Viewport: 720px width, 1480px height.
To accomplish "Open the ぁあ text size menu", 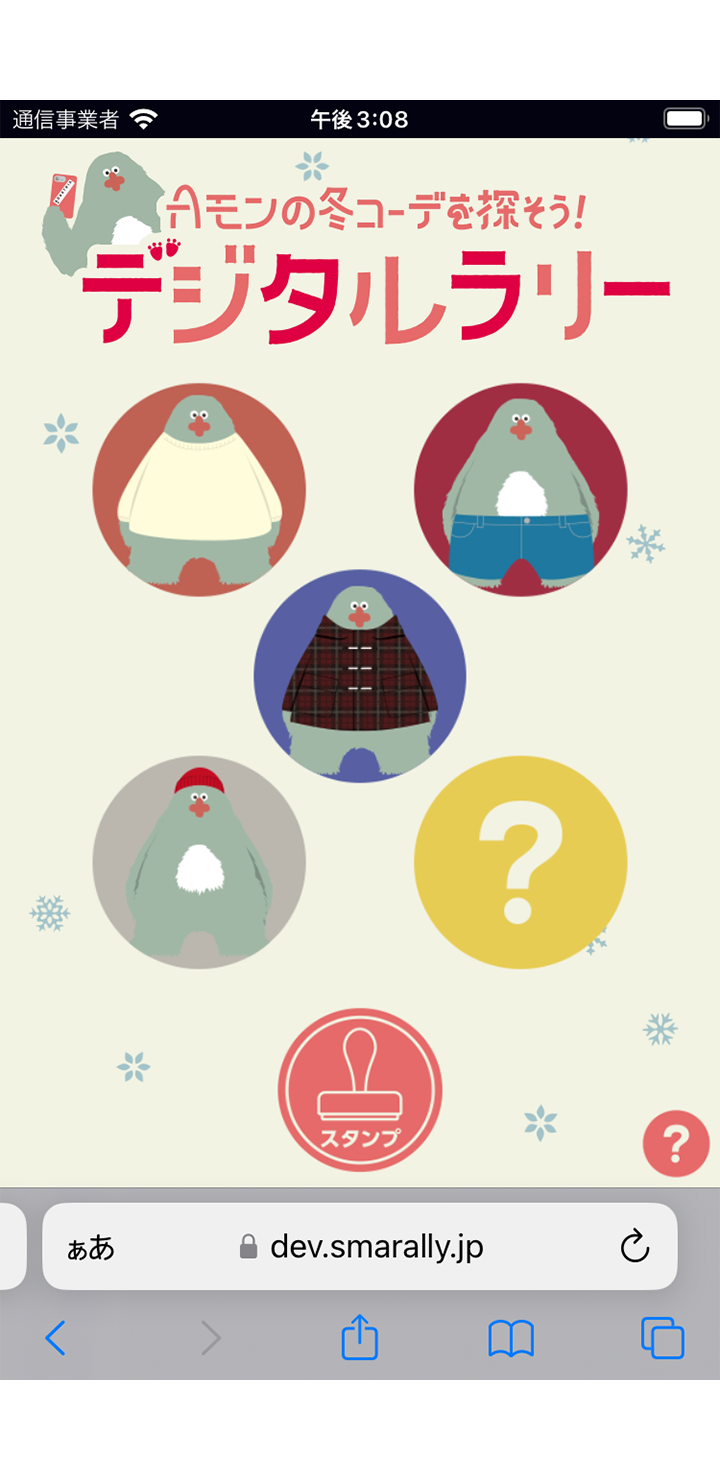I will (x=91, y=1248).
